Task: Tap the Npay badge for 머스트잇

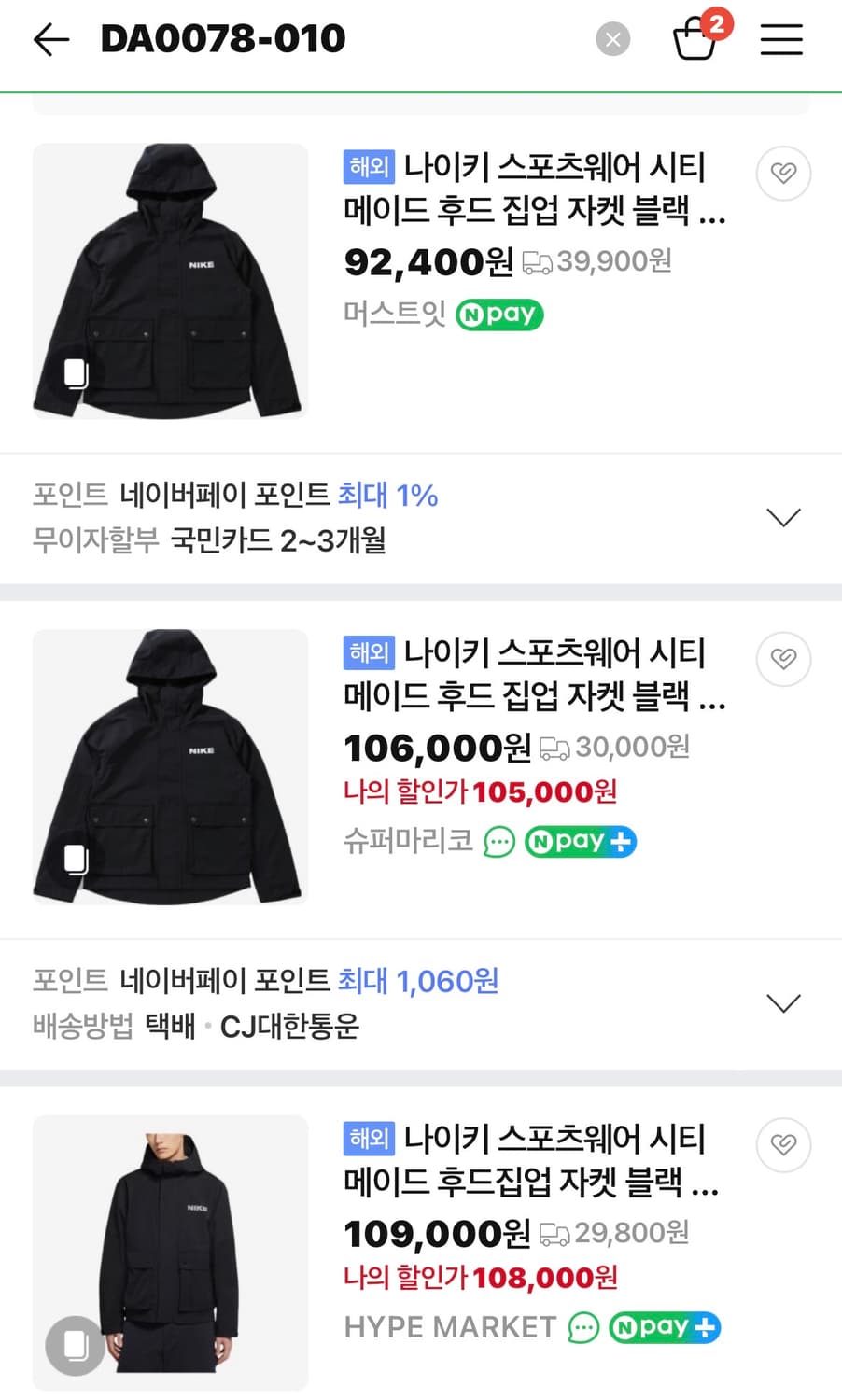Action: 498,315
